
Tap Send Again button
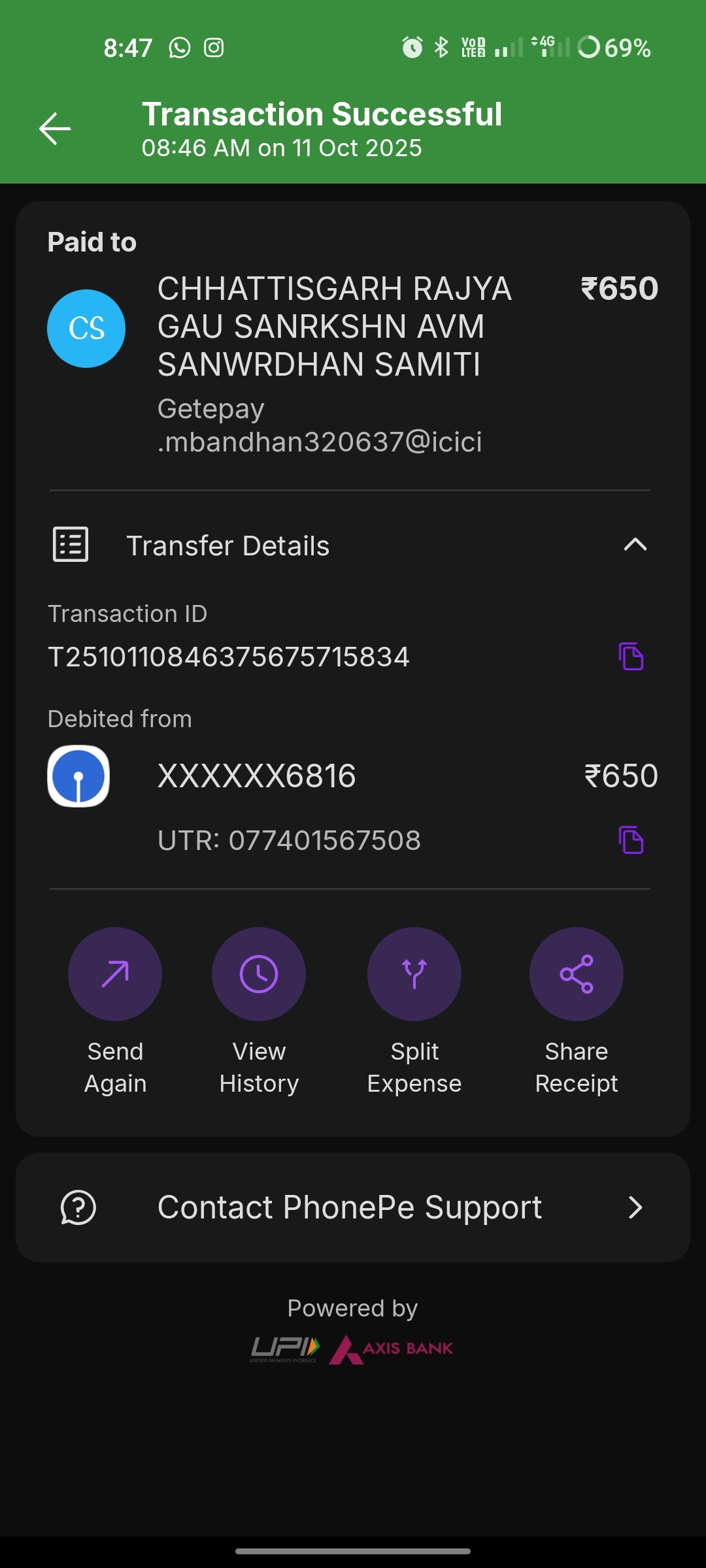click(x=115, y=974)
